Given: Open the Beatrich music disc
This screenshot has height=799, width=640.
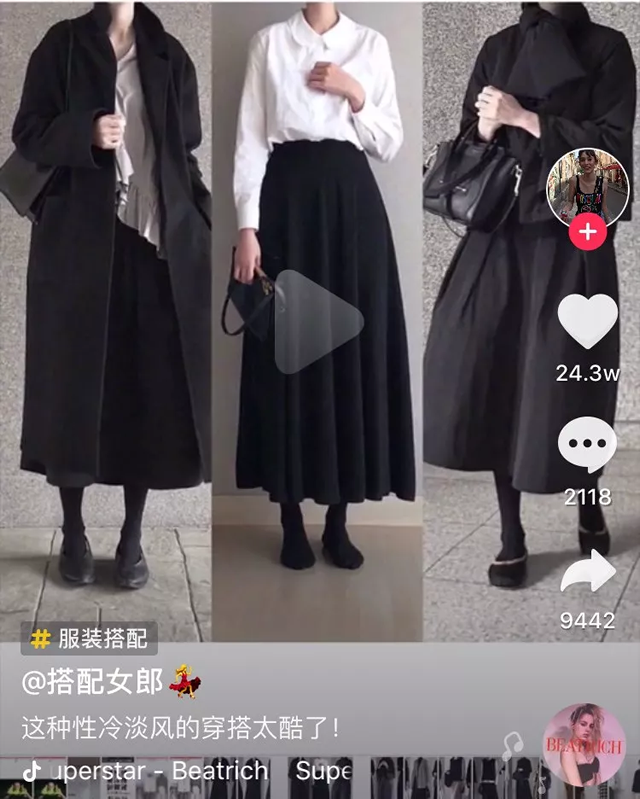Looking at the screenshot, I should (x=584, y=745).
